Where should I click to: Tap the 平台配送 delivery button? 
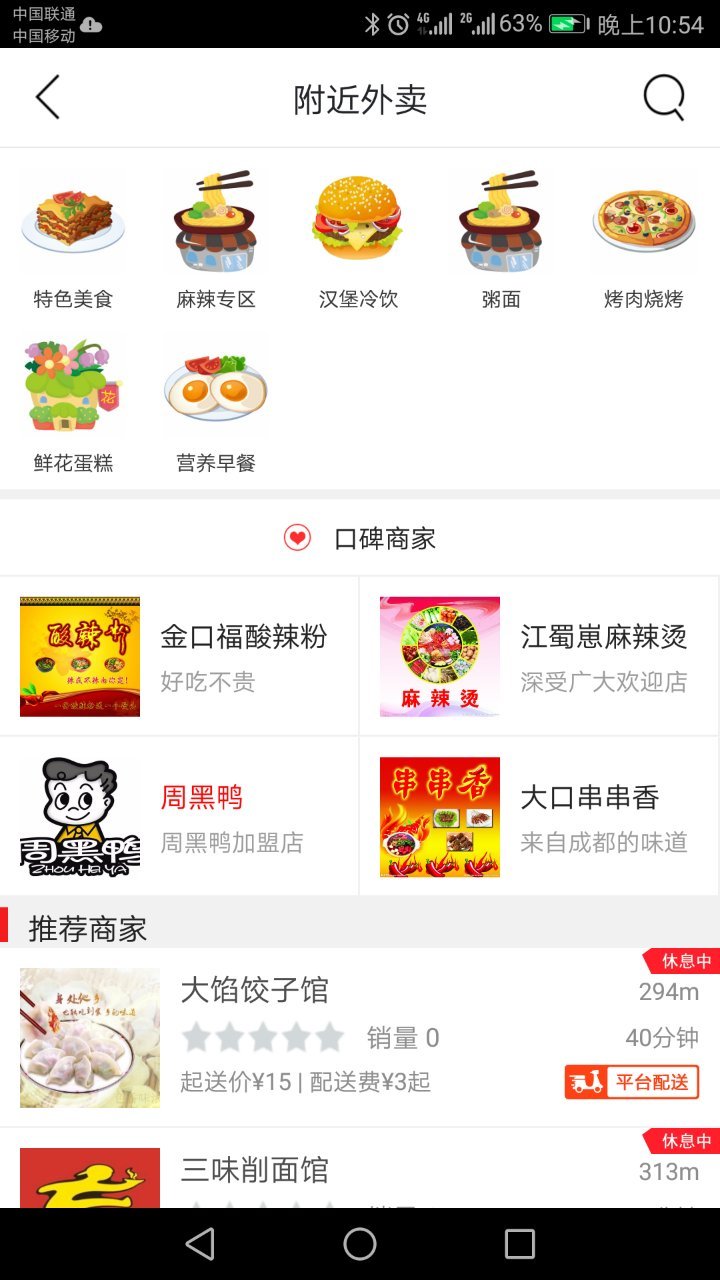631,1081
